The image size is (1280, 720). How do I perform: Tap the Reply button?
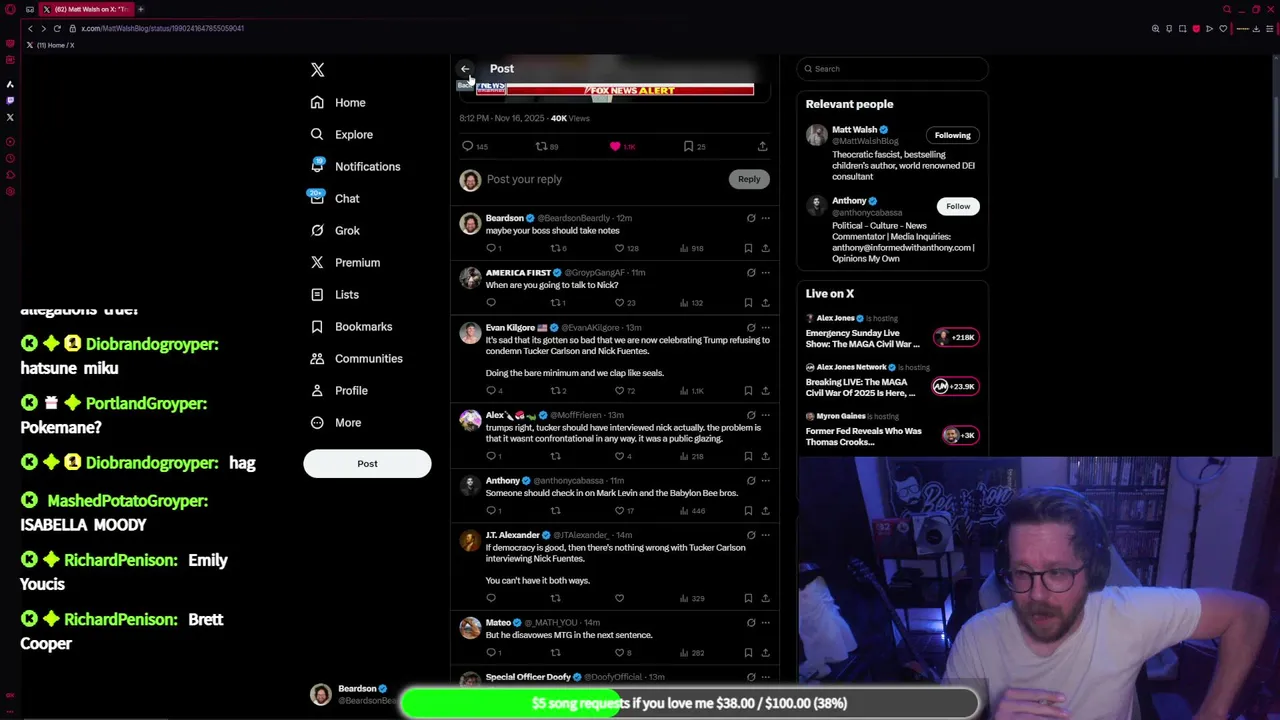749,179
